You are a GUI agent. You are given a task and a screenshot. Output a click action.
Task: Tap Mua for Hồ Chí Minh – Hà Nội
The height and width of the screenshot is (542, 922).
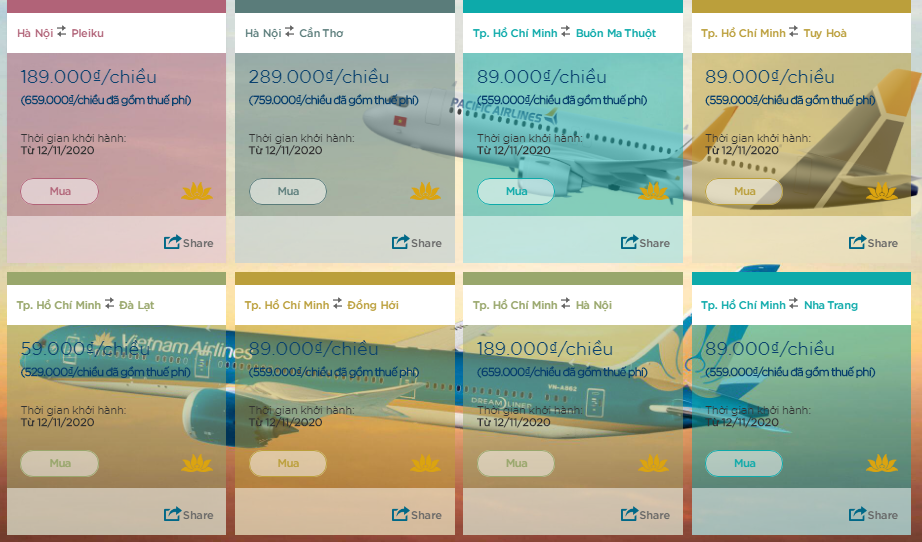point(516,463)
